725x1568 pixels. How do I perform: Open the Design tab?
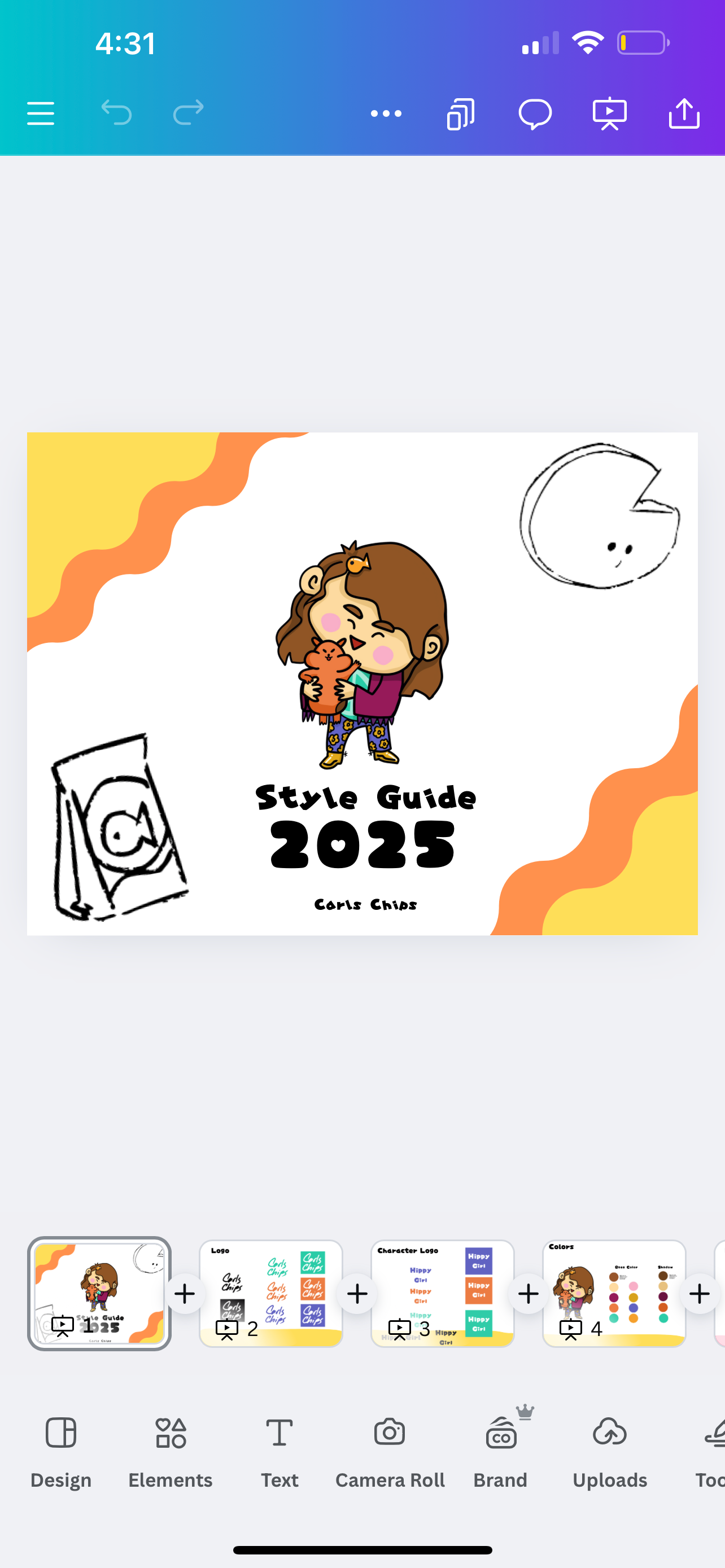tap(61, 1451)
